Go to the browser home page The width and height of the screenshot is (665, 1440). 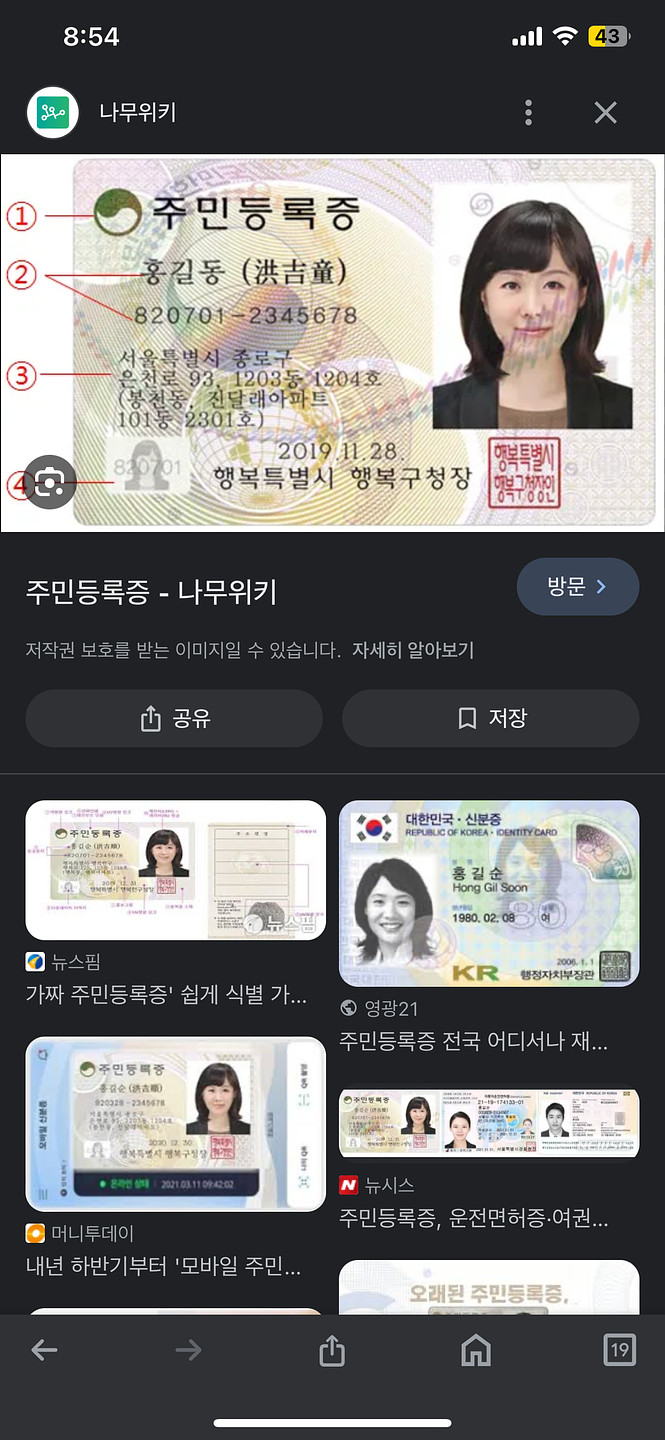[476, 1351]
